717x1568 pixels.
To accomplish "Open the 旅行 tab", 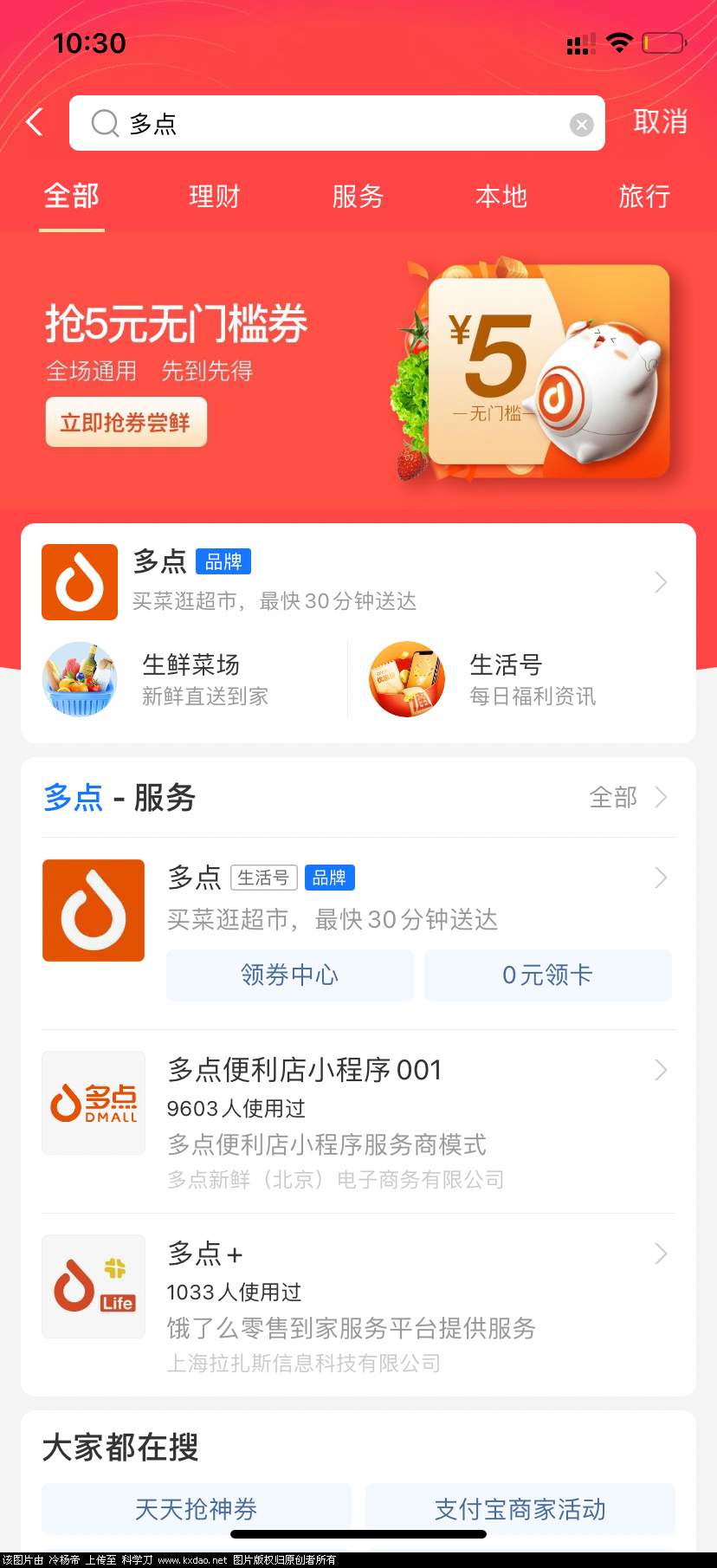I will (x=644, y=197).
